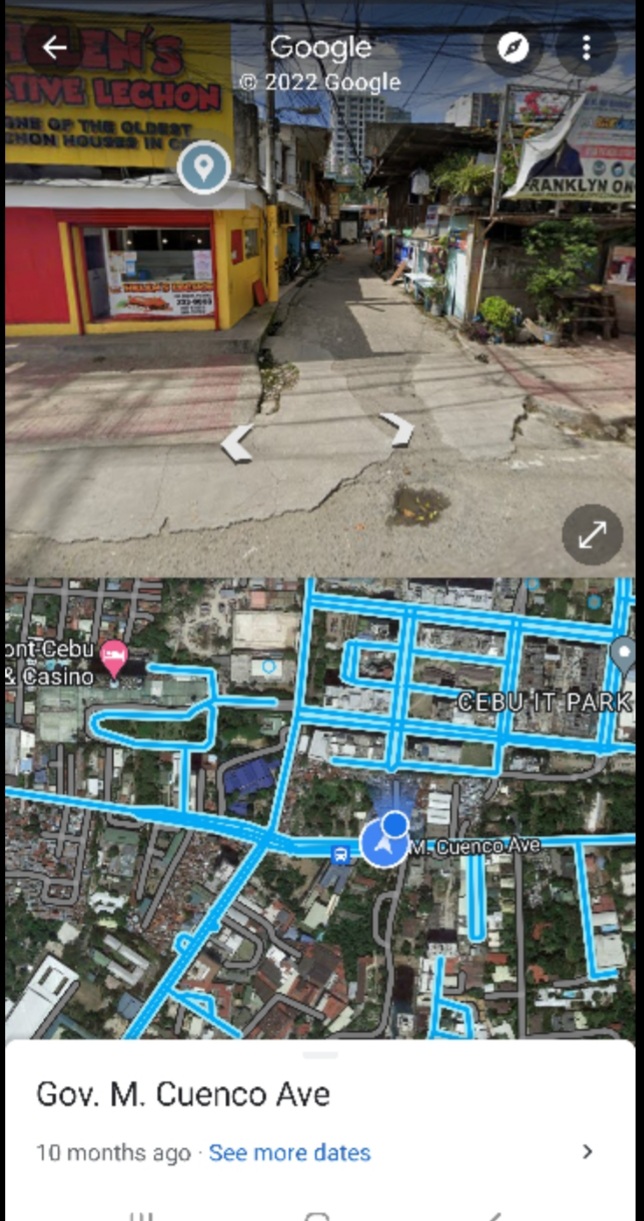Tap the location pin marker in Street View
The width and height of the screenshot is (644, 1221).
point(204,168)
